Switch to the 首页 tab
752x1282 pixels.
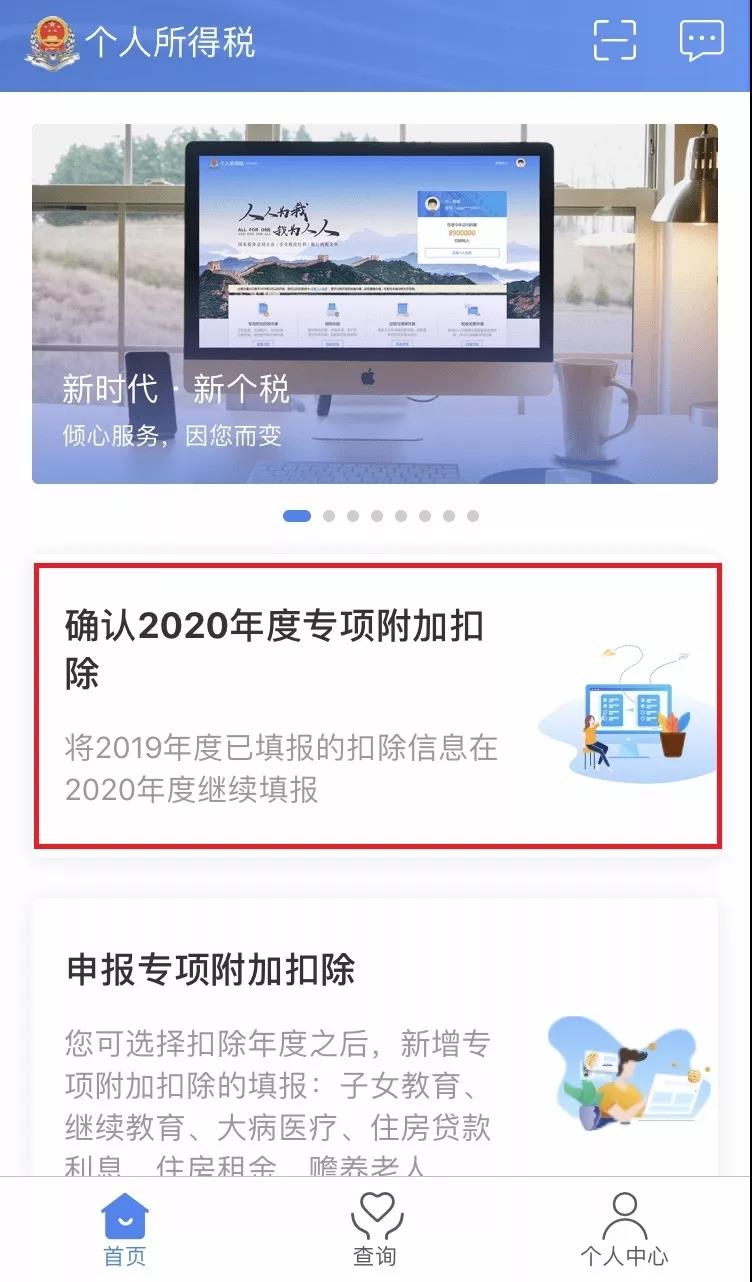point(125,1230)
